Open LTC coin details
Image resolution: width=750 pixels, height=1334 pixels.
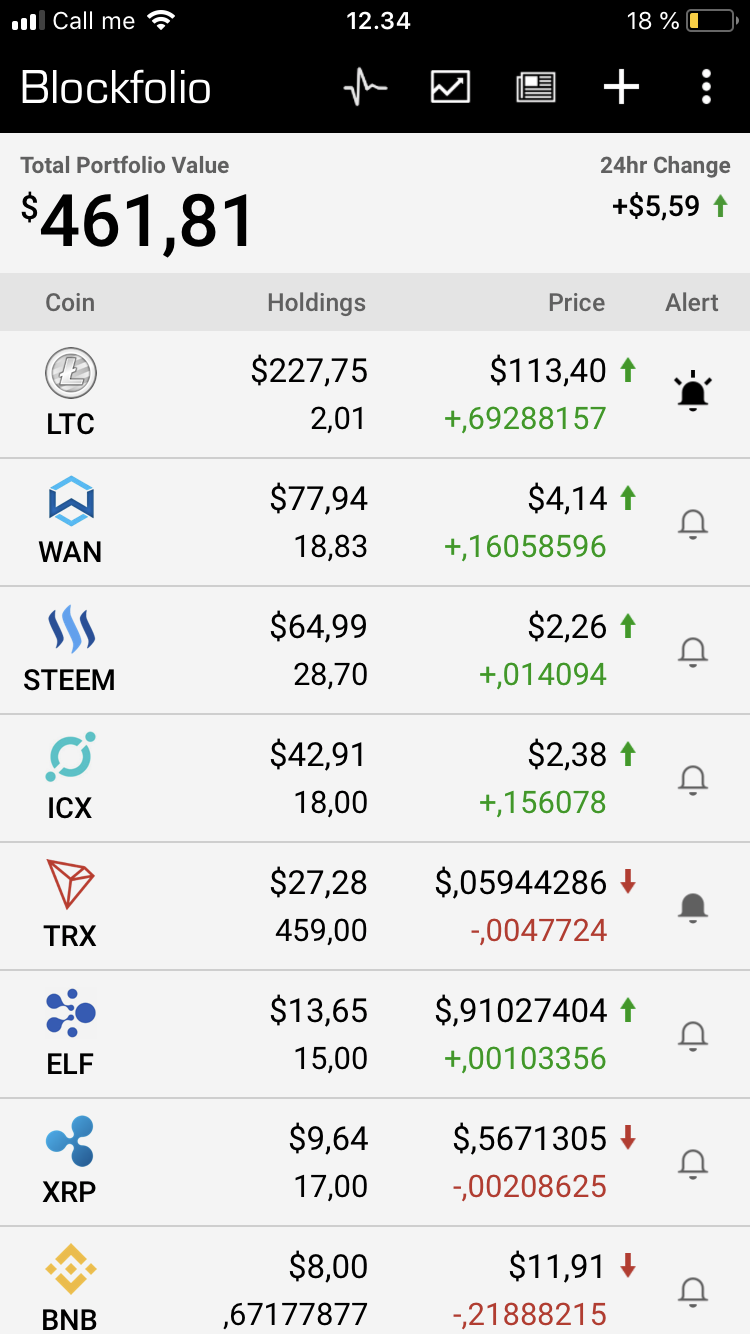[70, 395]
